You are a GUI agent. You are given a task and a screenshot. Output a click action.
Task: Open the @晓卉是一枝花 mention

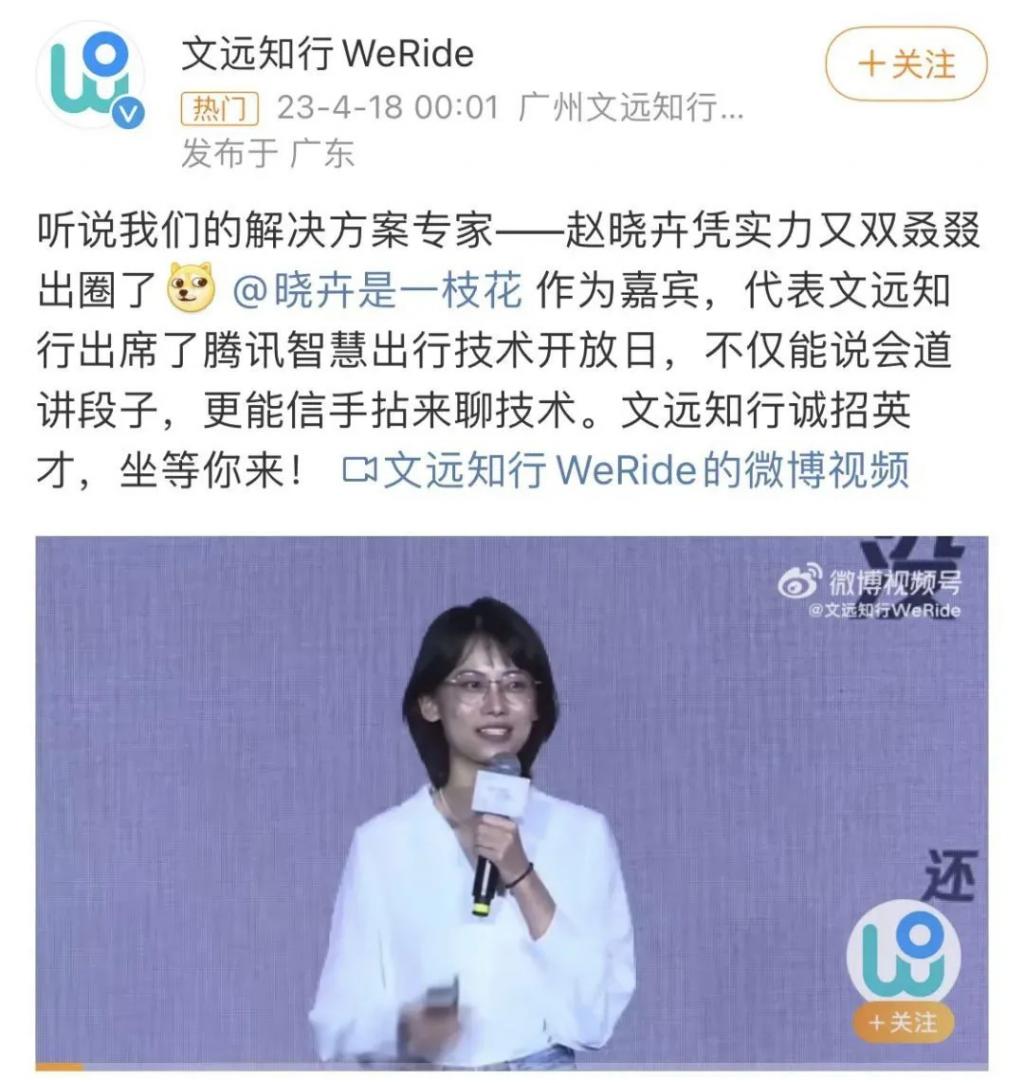pos(377,292)
